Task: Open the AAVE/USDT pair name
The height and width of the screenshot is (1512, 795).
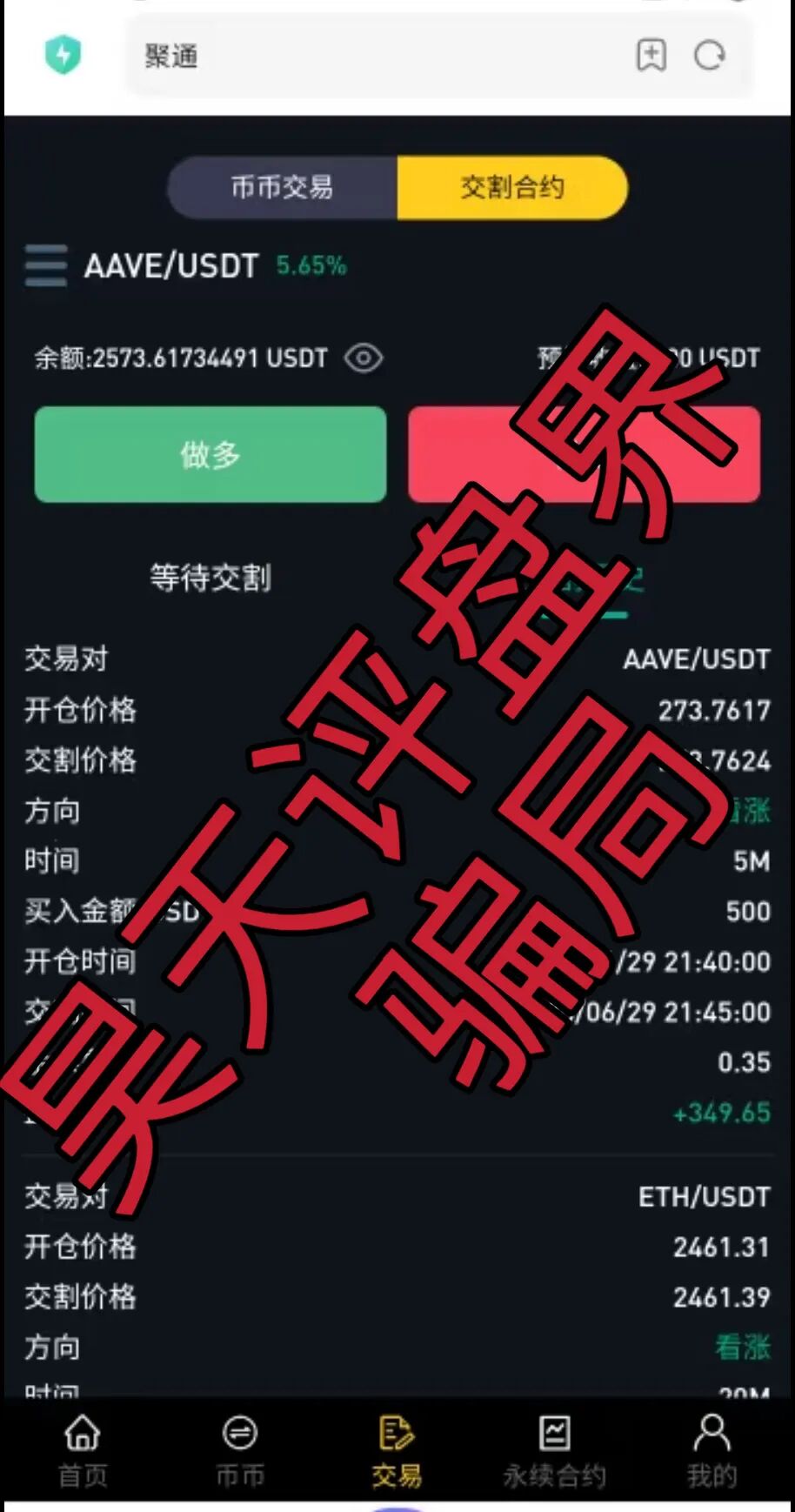Action: [170, 267]
